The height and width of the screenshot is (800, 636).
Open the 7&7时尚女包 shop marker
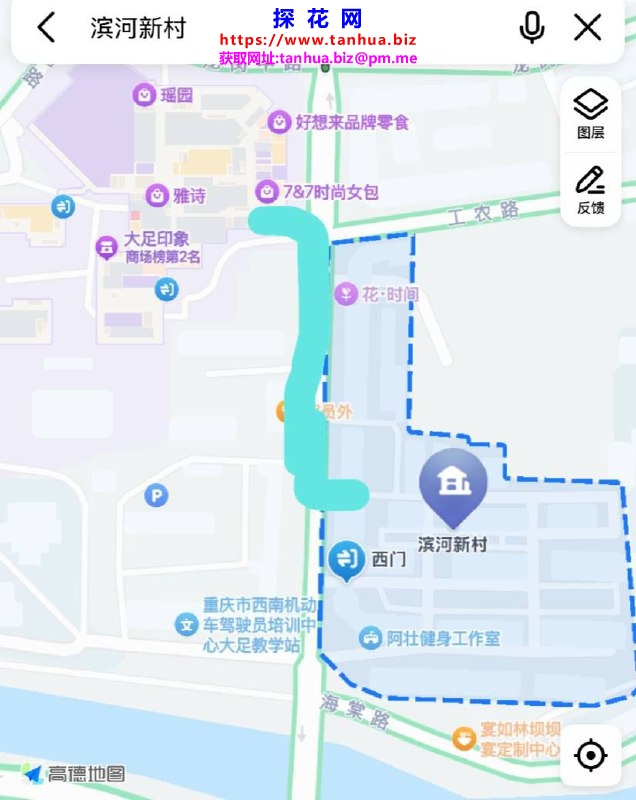pos(267,192)
